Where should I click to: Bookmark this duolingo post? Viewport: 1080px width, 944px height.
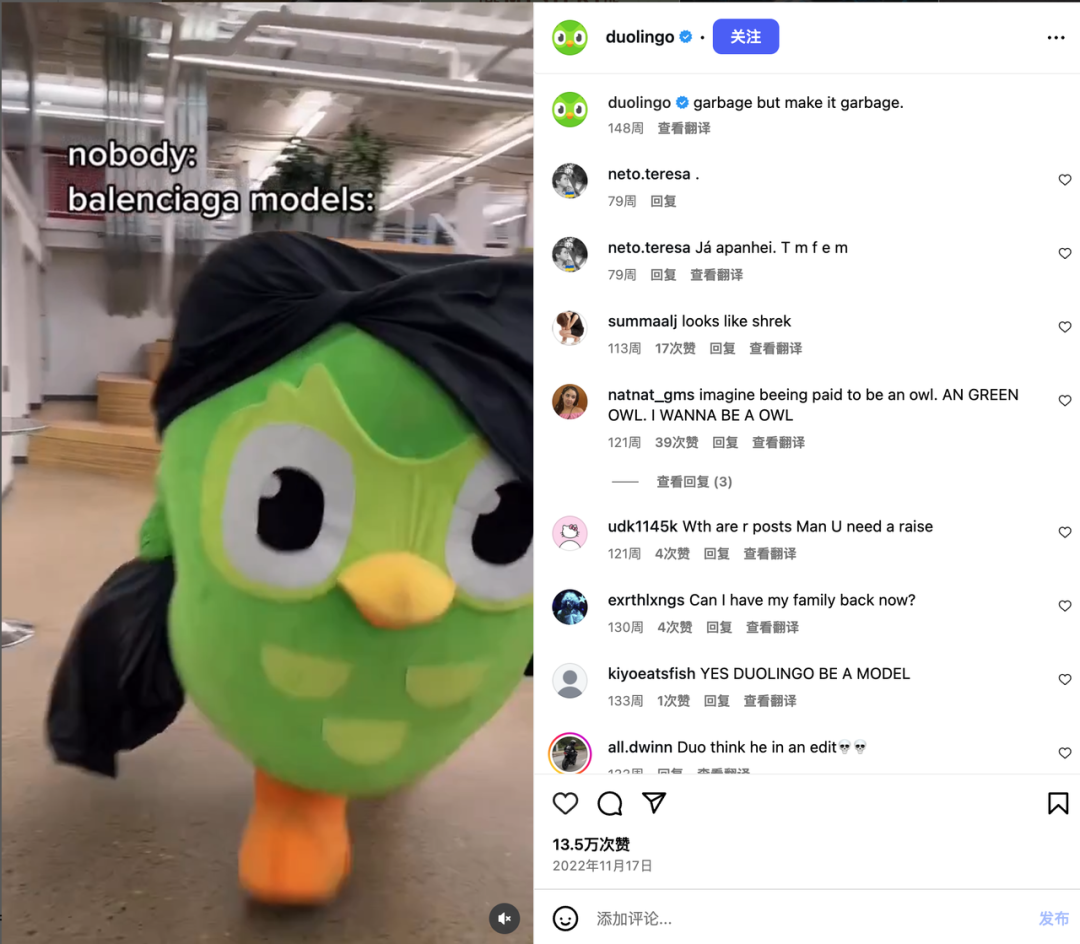(x=1057, y=803)
